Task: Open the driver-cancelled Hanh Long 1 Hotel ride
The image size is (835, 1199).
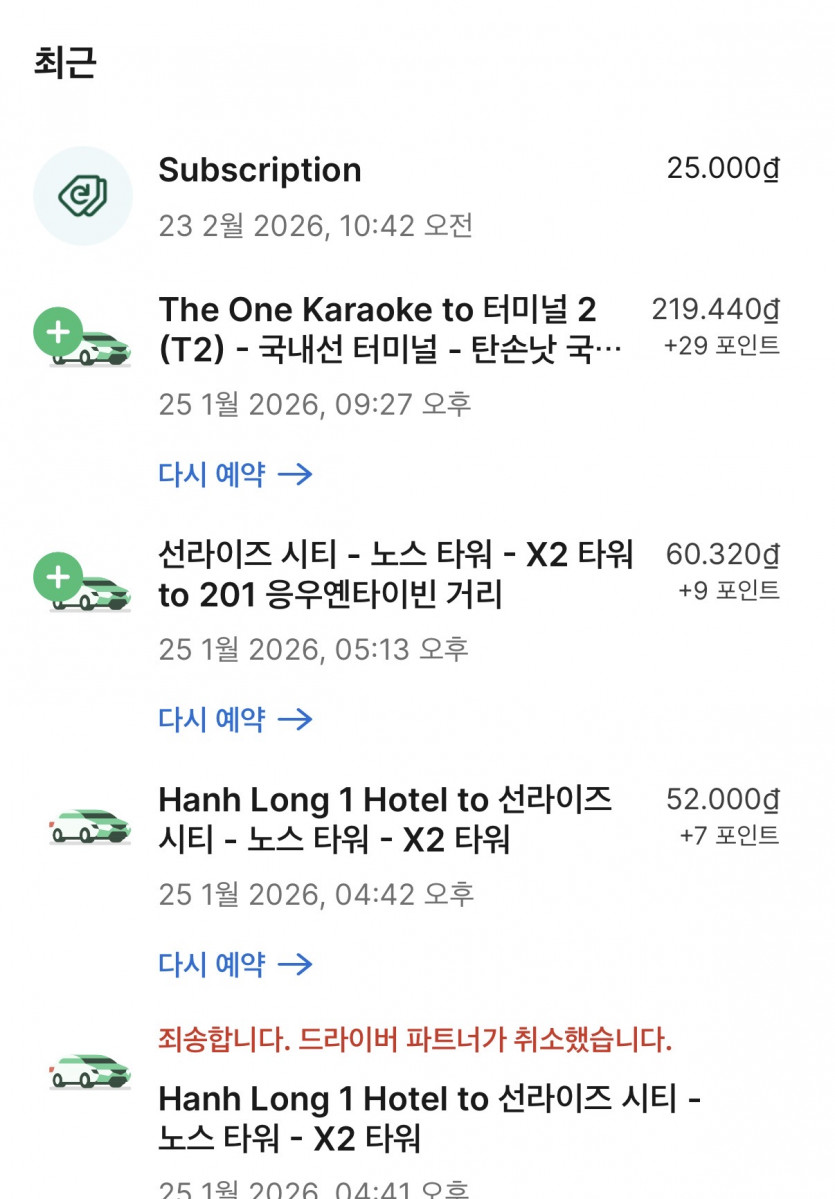Action: (x=430, y=1118)
